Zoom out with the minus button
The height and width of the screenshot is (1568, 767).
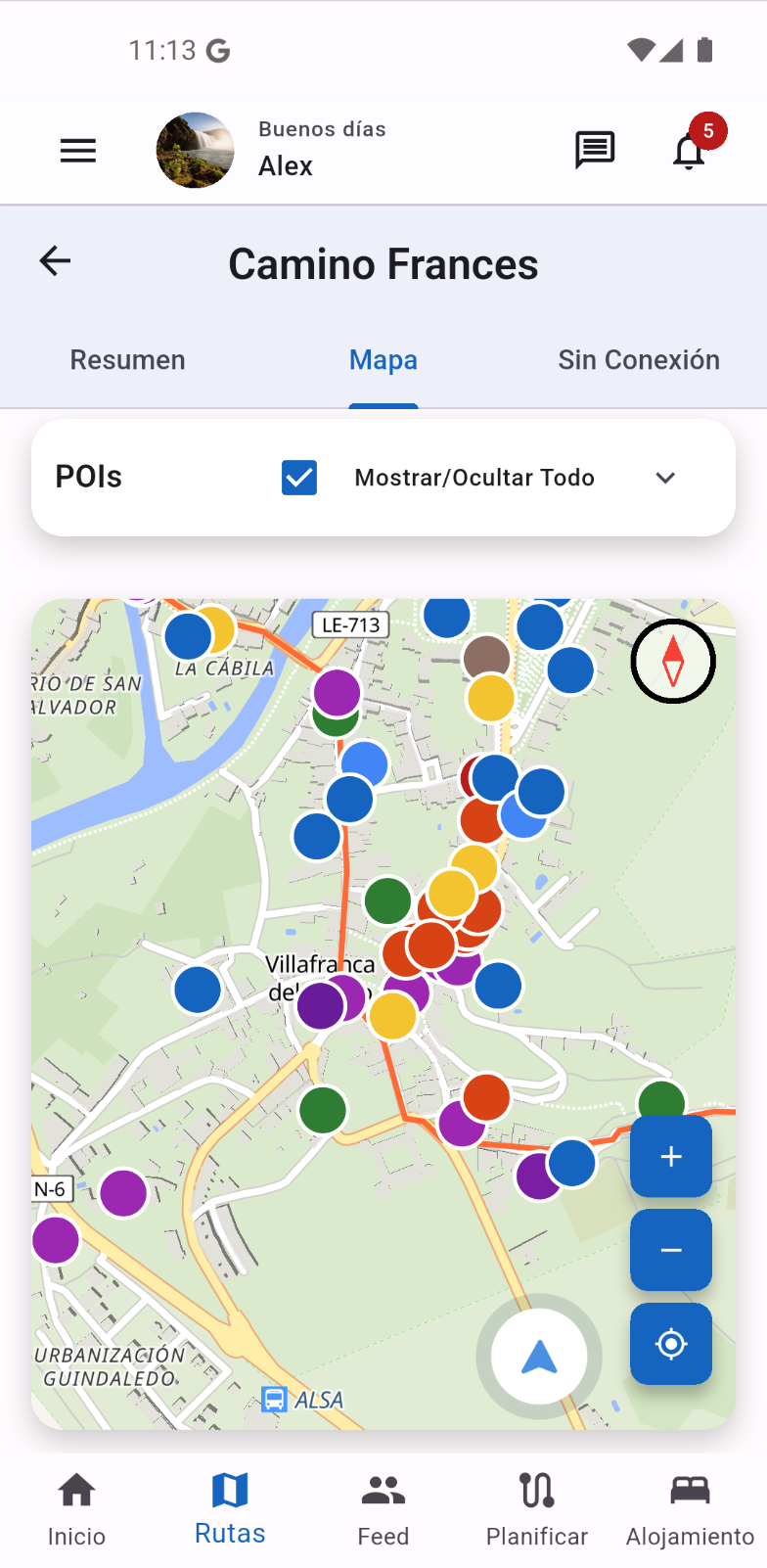671,1250
